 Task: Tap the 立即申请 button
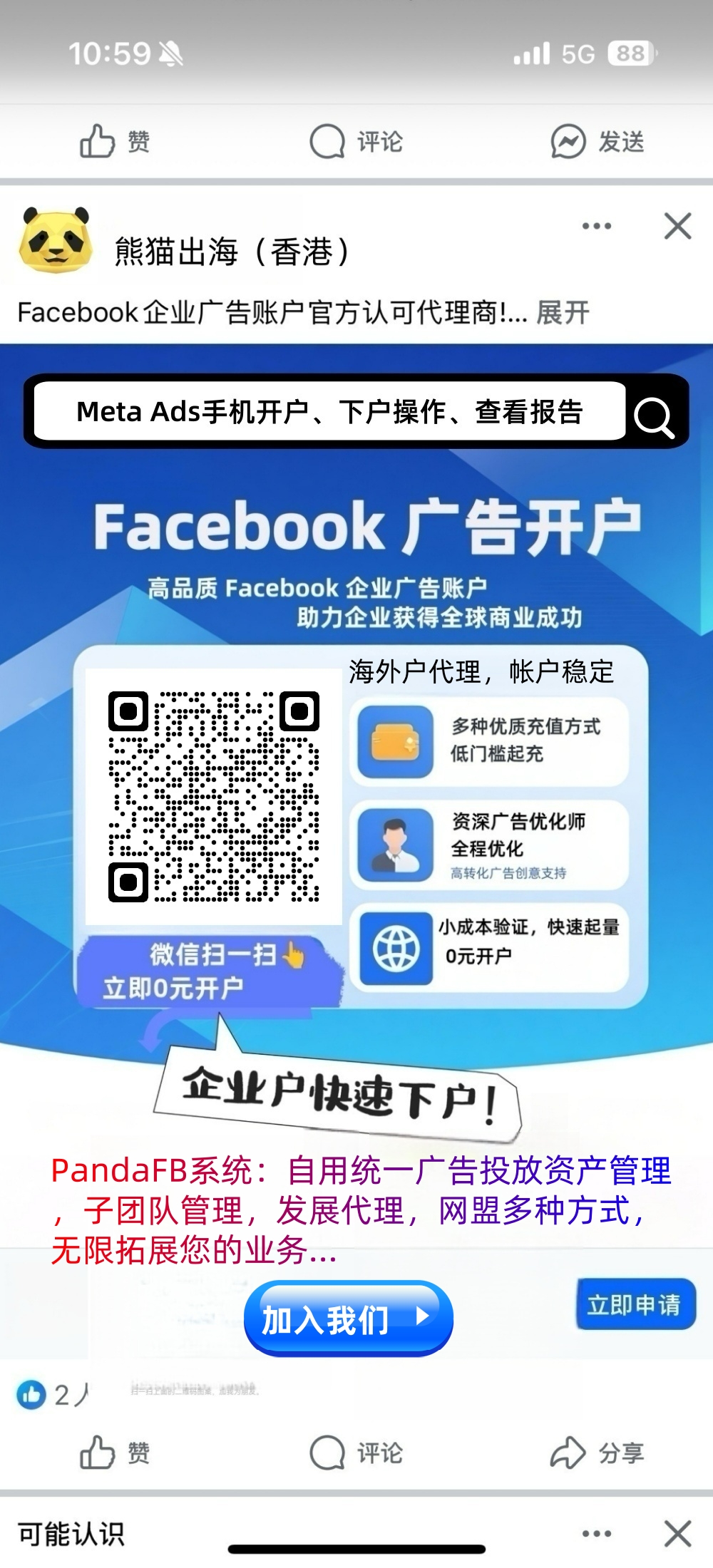coord(635,1305)
